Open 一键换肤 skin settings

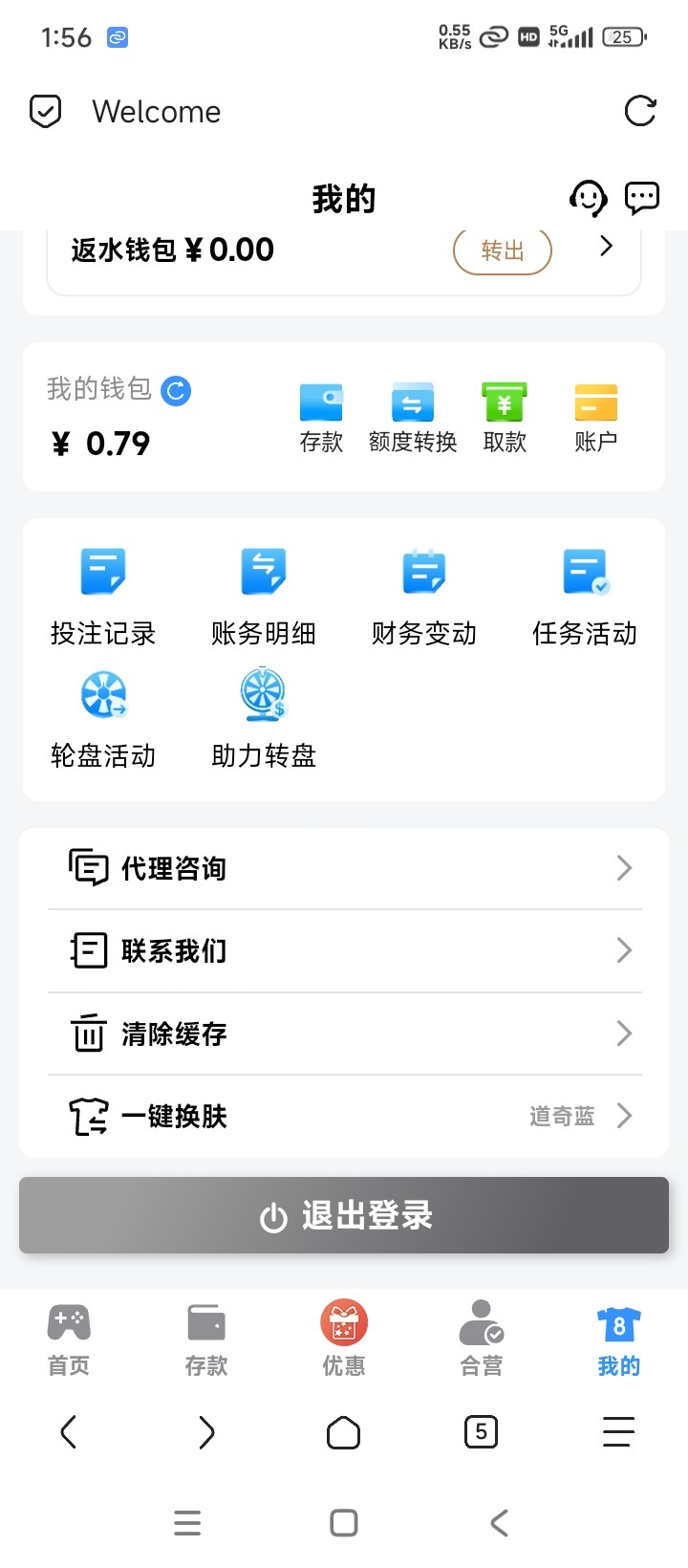coord(344,1116)
